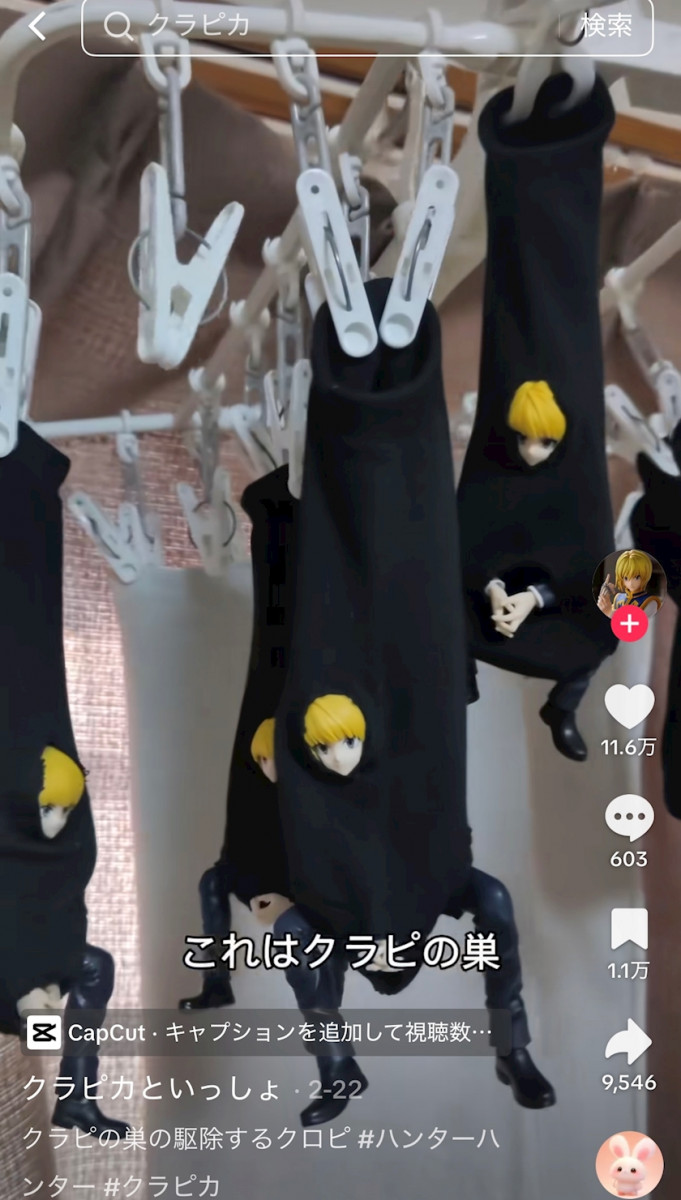This screenshot has height=1200, width=681.
Task: Like this video with the heart
Action: click(629, 707)
